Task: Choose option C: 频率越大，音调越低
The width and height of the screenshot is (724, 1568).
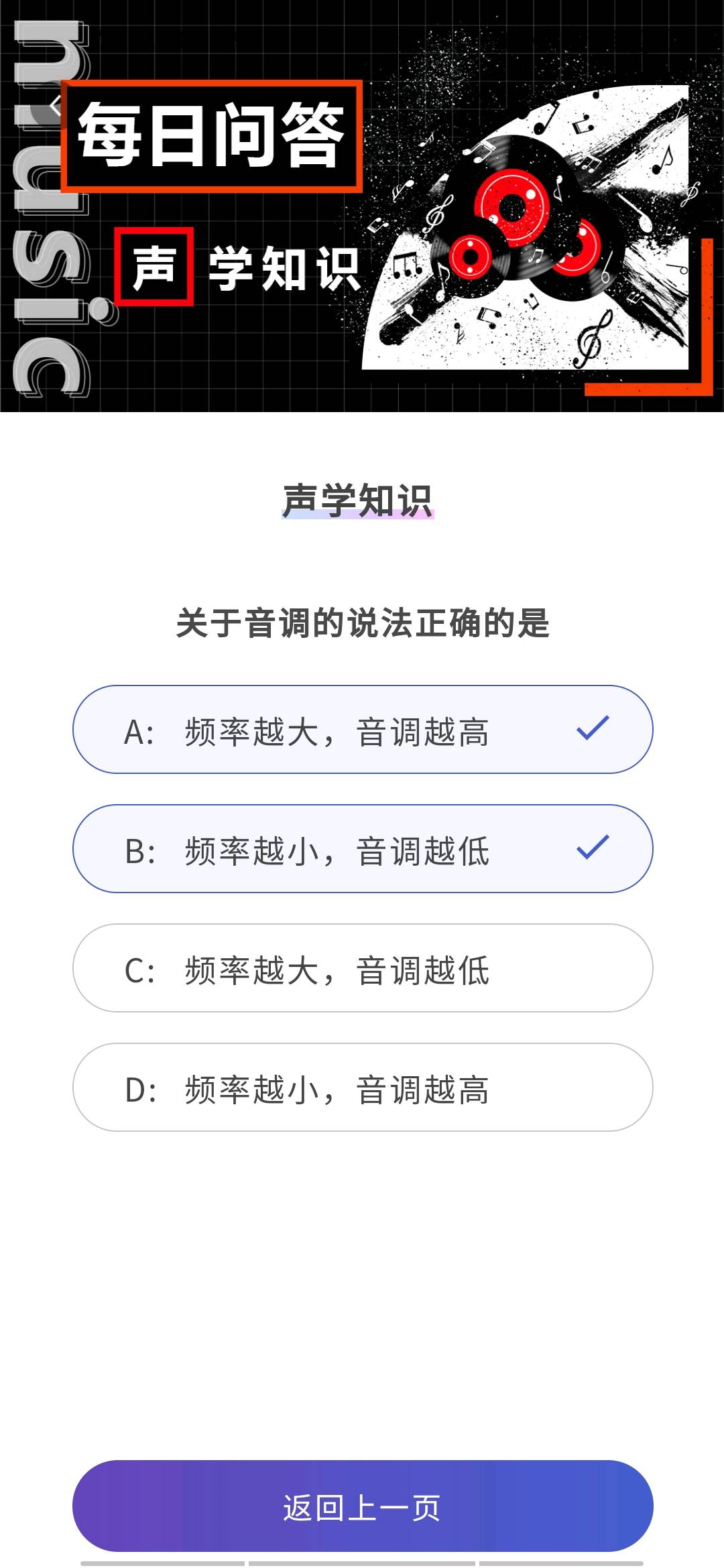Action: pos(363,968)
